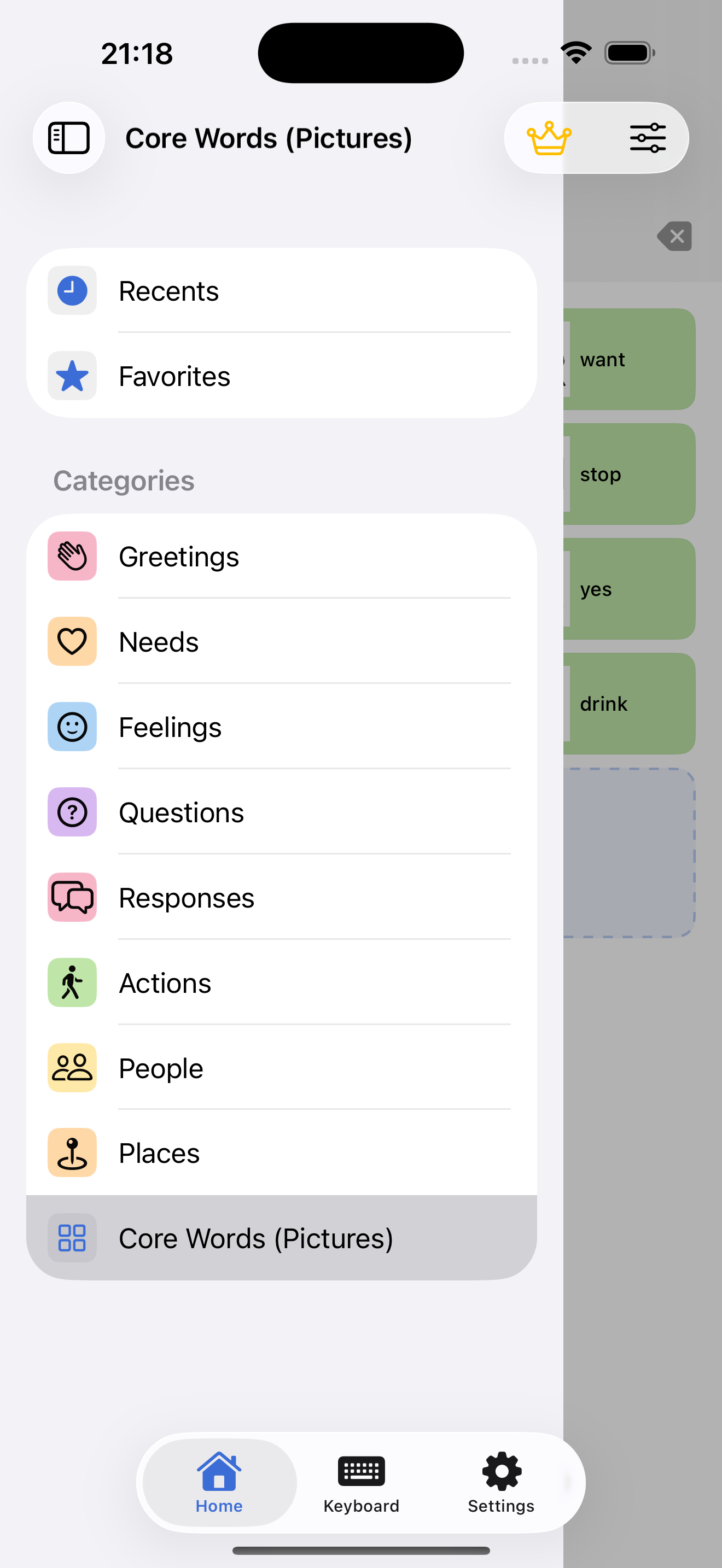Screen dimensions: 722x1568
Task: Toggle the sidebar panel button
Action: (x=69, y=138)
